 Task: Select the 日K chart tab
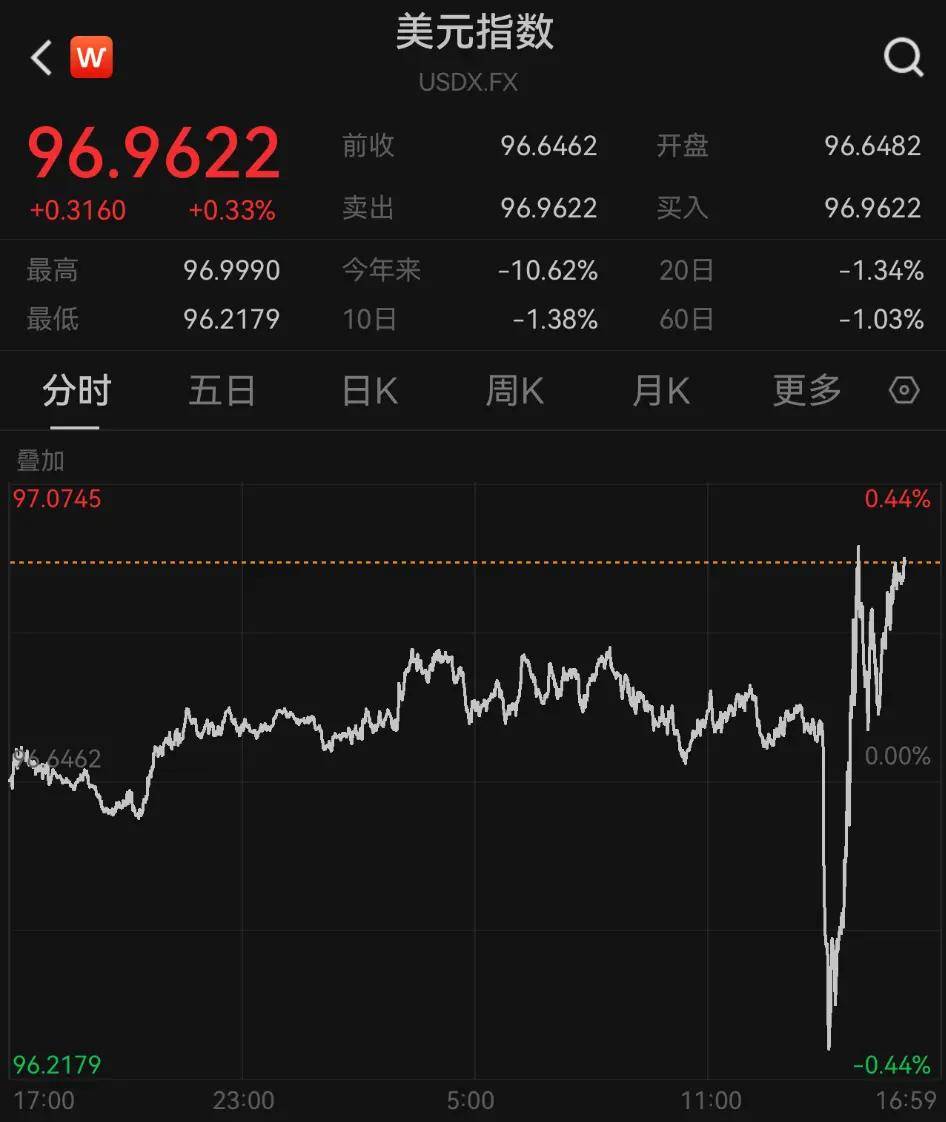click(369, 391)
